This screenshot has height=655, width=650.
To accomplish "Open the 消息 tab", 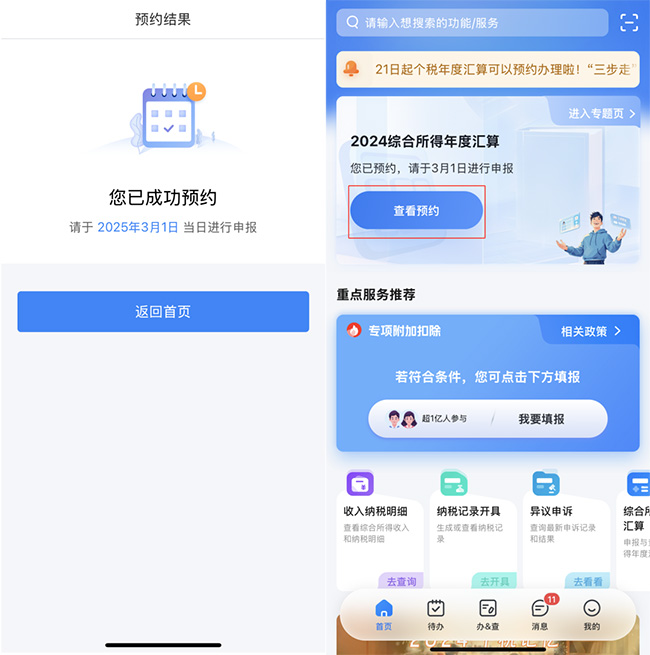I will [540, 614].
